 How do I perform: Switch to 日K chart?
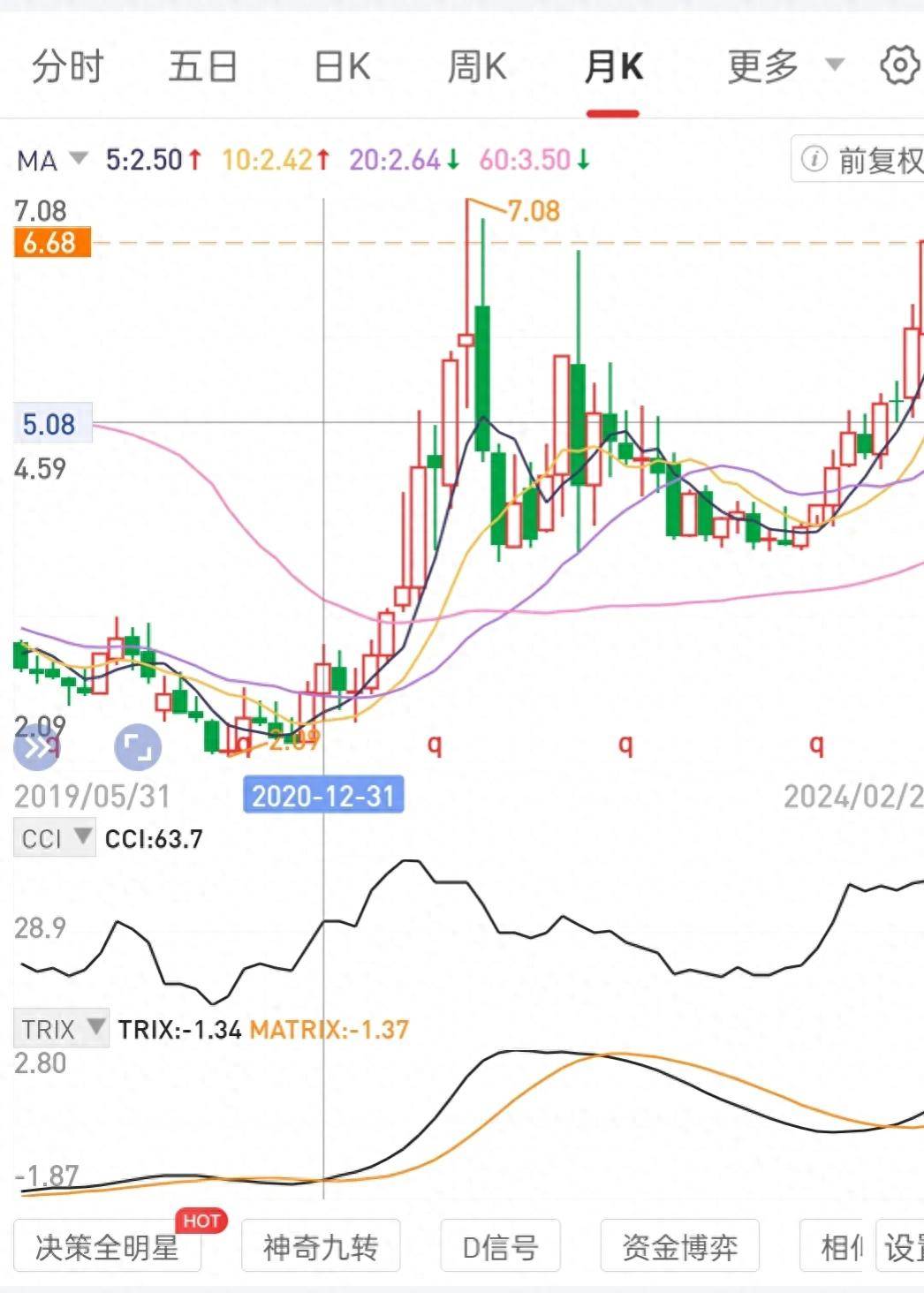point(342,67)
